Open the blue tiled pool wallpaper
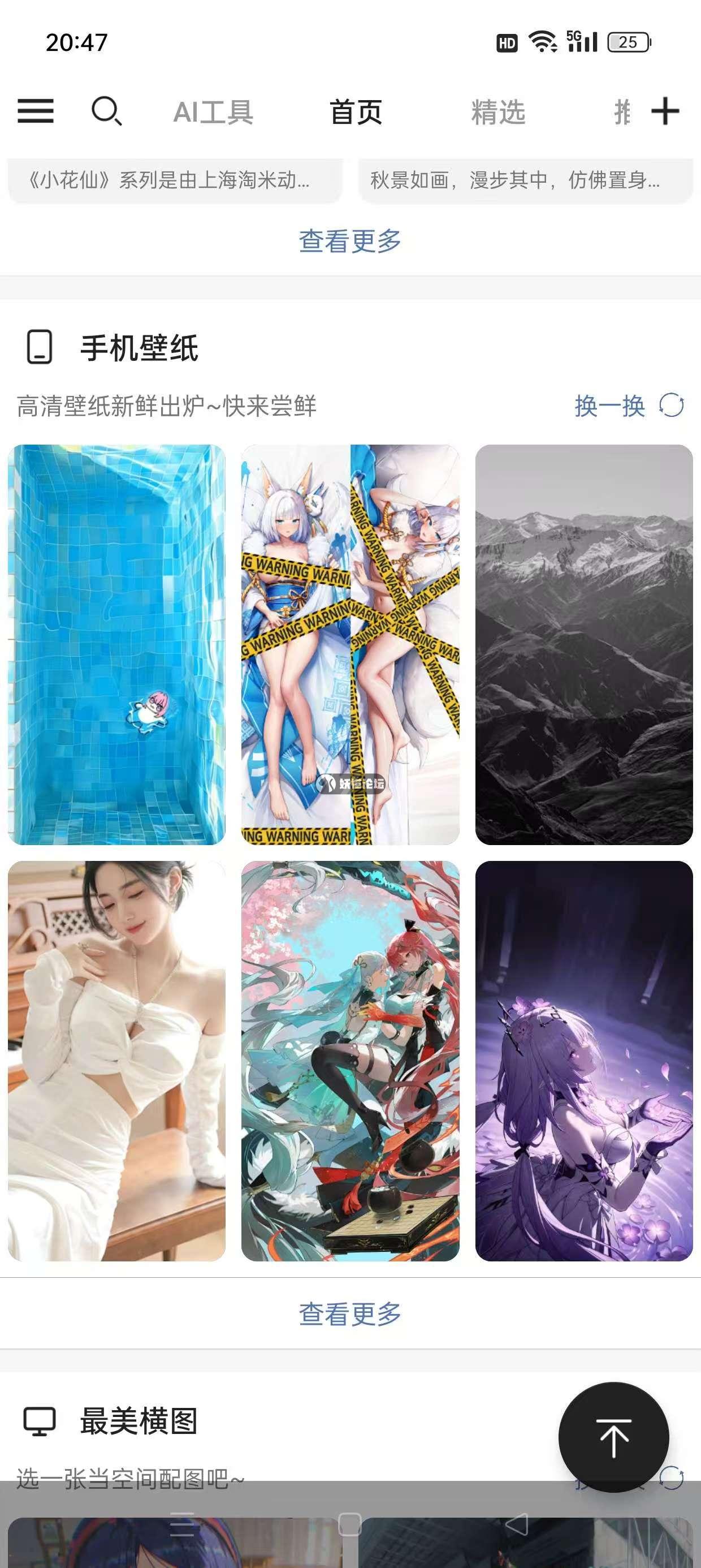This screenshot has width=701, height=1568. click(117, 645)
